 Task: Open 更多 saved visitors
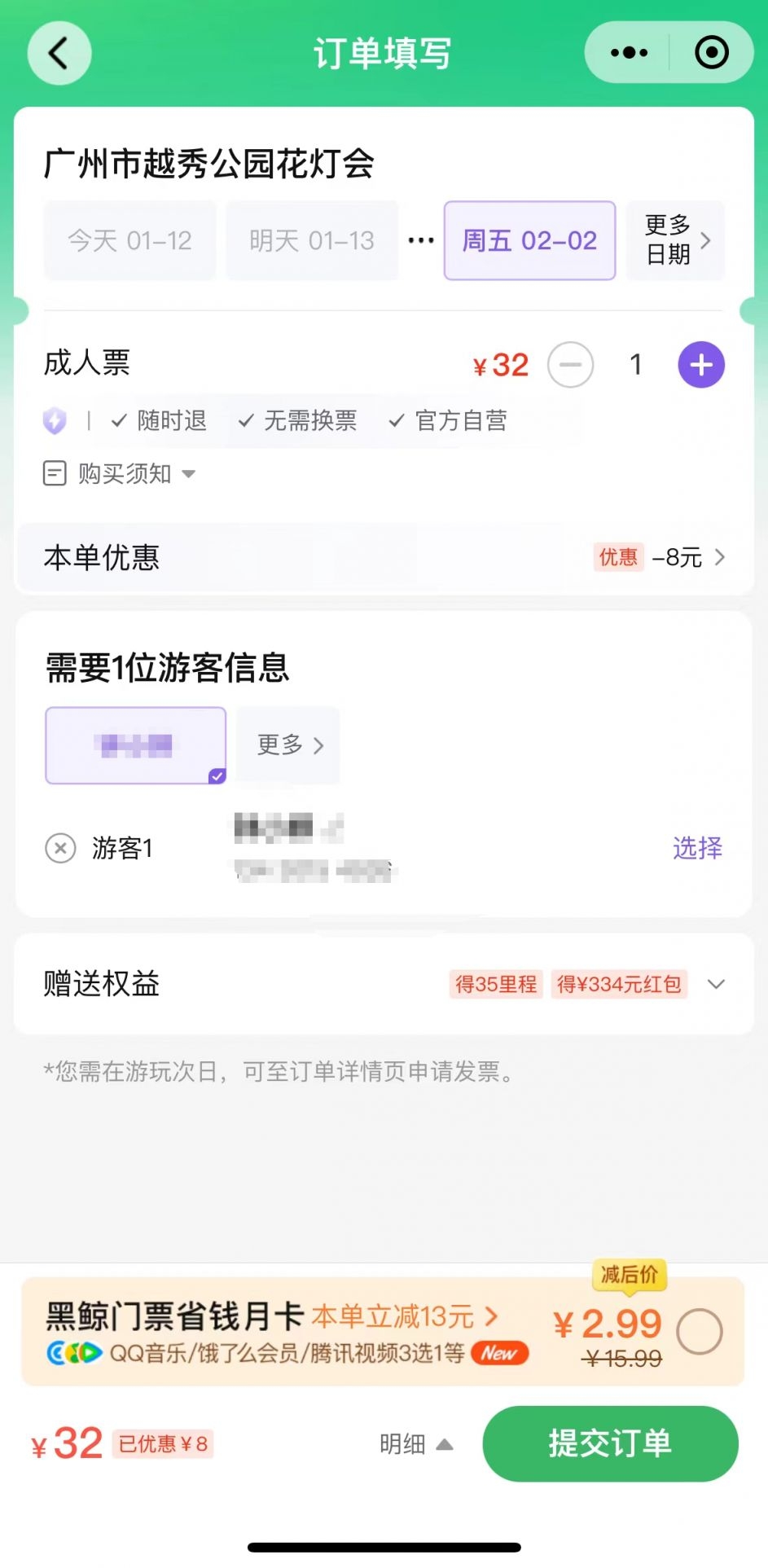click(289, 745)
